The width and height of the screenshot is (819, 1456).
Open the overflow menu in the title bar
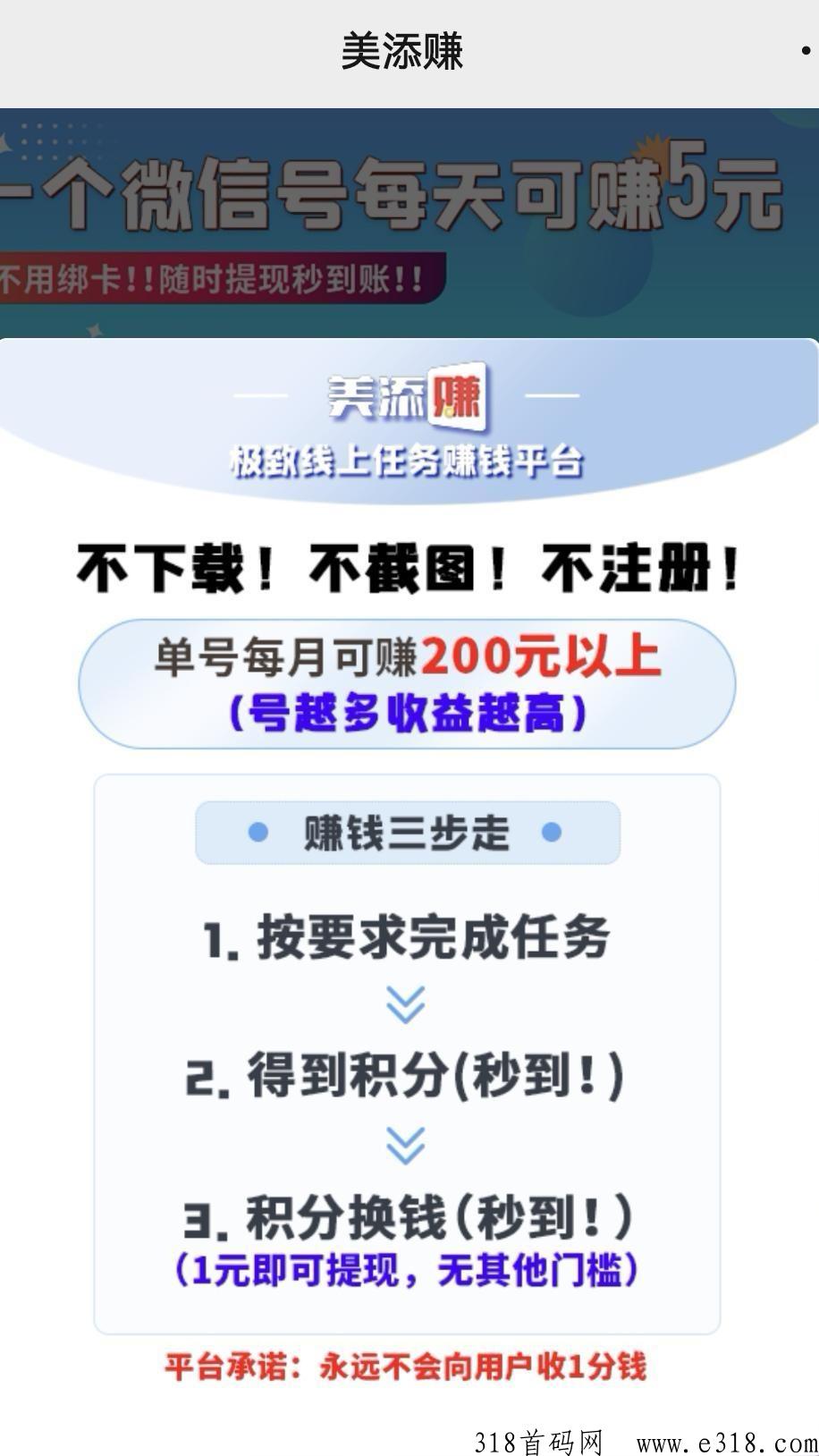pyautogui.click(x=806, y=51)
